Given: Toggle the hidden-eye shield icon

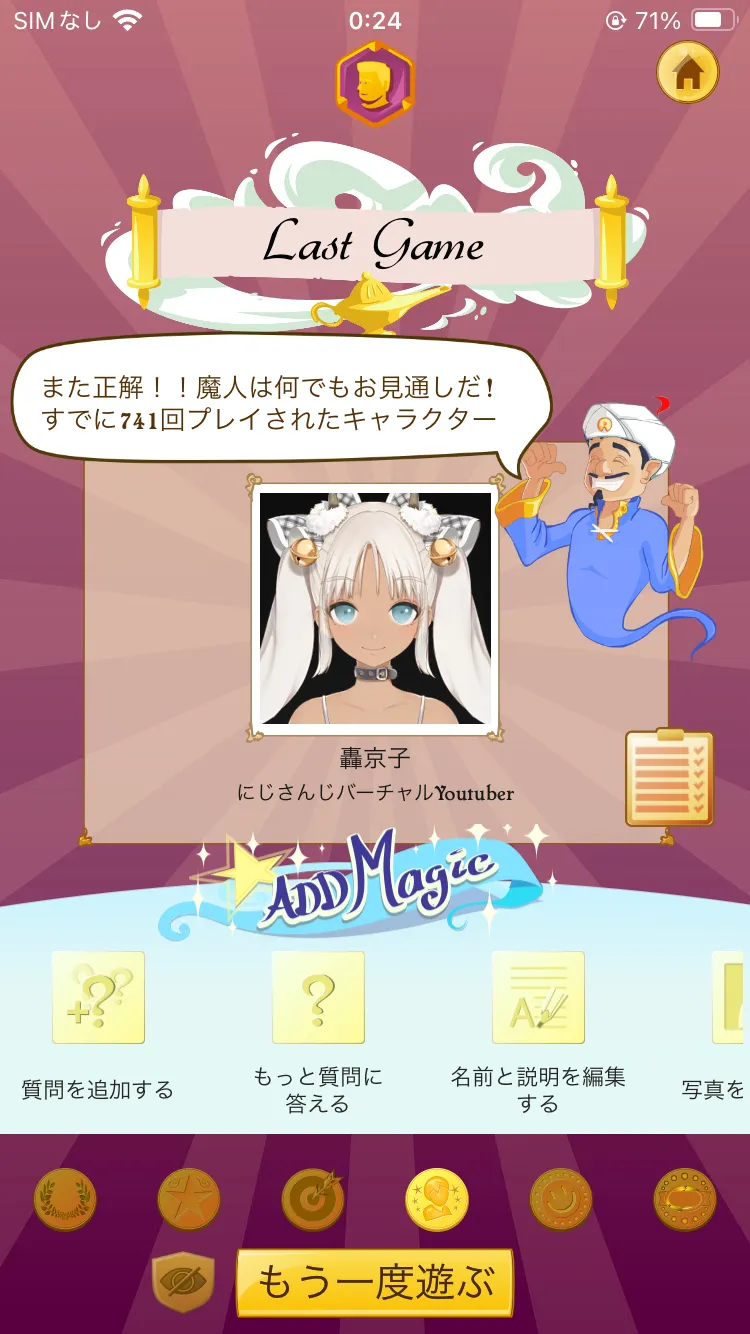Looking at the screenshot, I should click(183, 1283).
